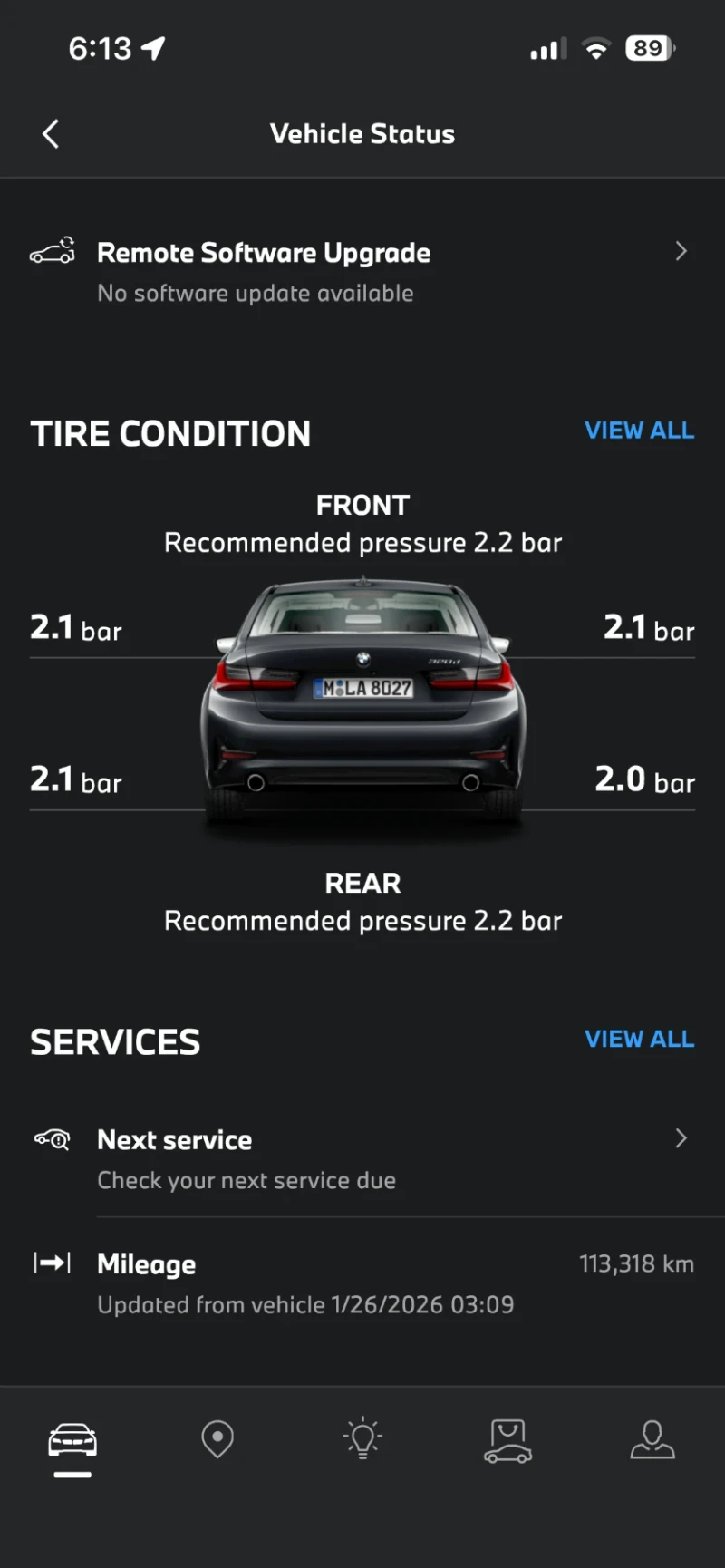Tap the Remote Software Upgrade car icon

[x=52, y=250]
